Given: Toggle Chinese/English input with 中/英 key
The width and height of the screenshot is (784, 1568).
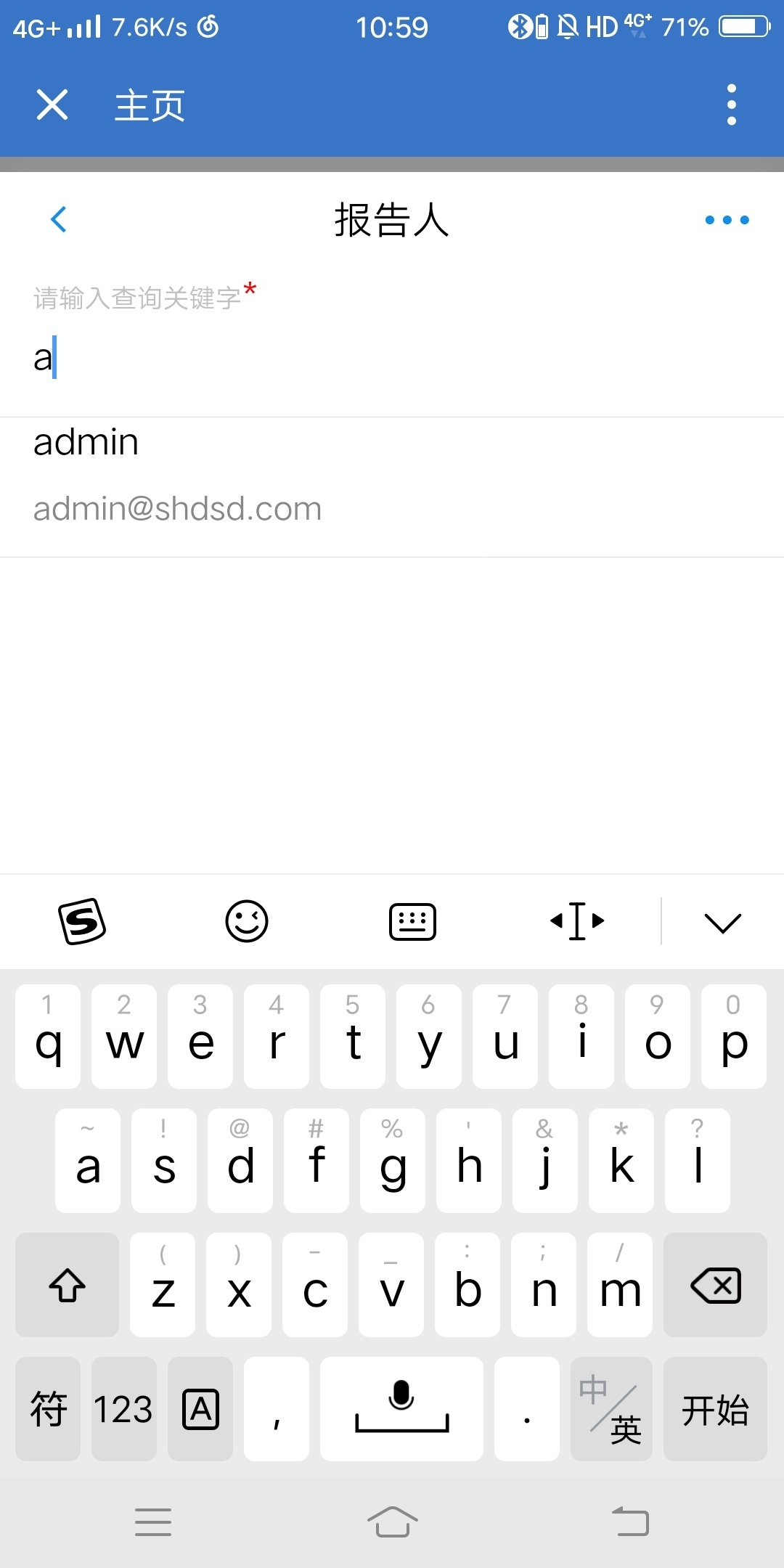Looking at the screenshot, I should (611, 1409).
